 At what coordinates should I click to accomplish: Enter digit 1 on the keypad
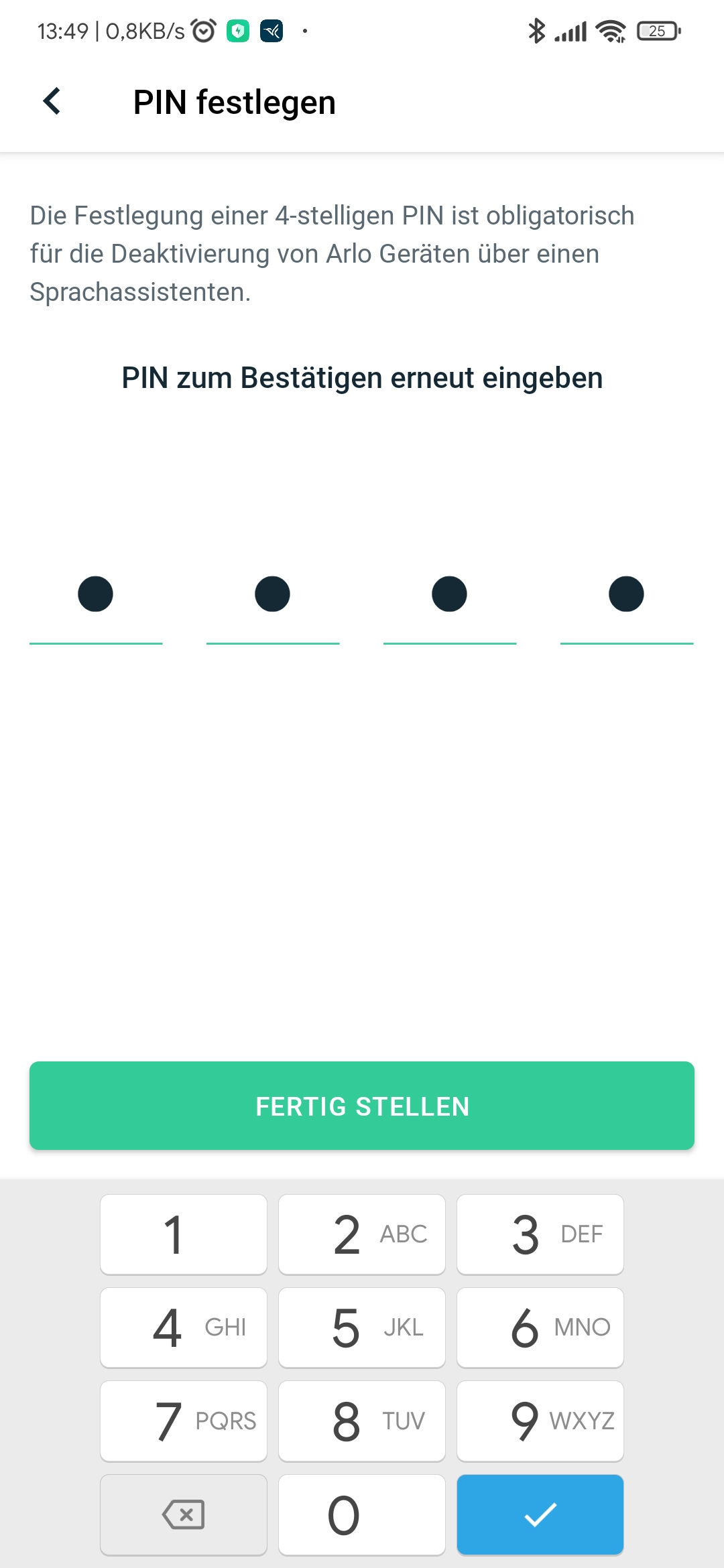[x=184, y=1234]
